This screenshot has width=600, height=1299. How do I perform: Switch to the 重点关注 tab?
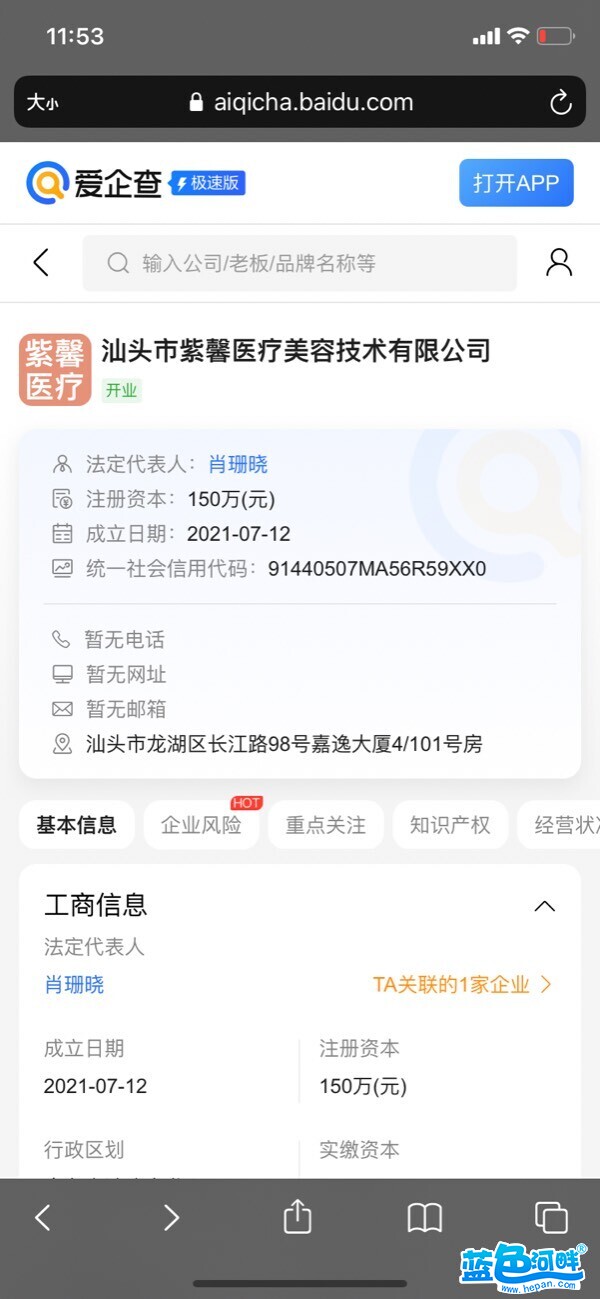325,825
